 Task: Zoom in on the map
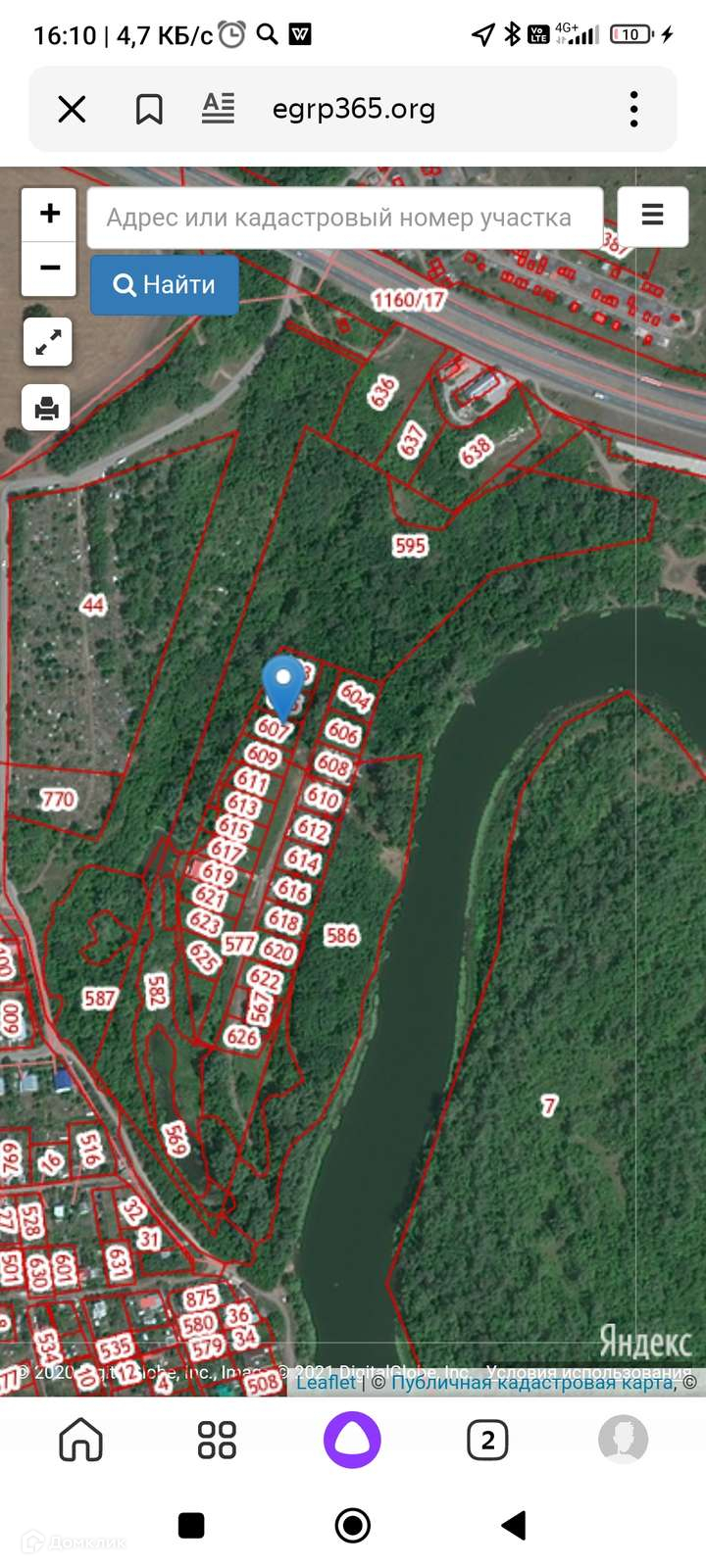click(49, 215)
